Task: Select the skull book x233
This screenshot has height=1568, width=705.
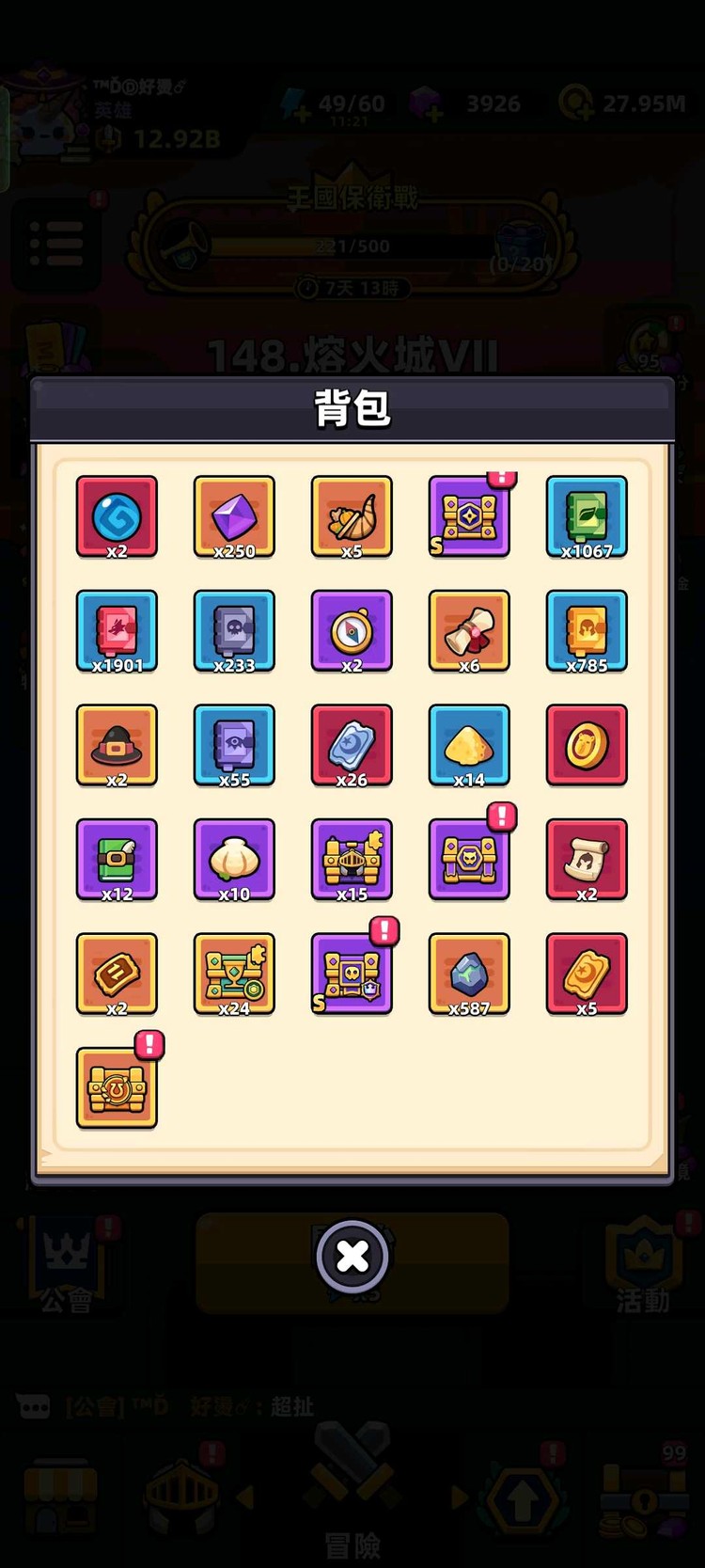Action: pyautogui.click(x=234, y=630)
